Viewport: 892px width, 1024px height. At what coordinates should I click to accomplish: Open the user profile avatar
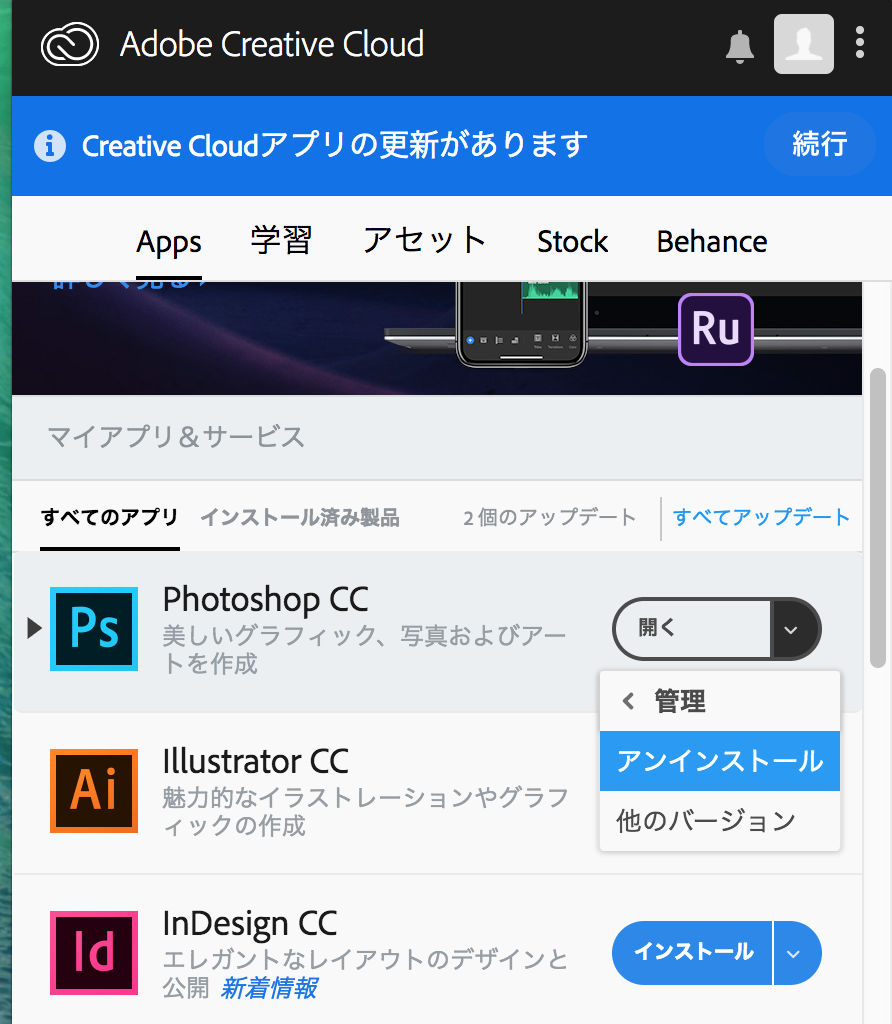[803, 44]
